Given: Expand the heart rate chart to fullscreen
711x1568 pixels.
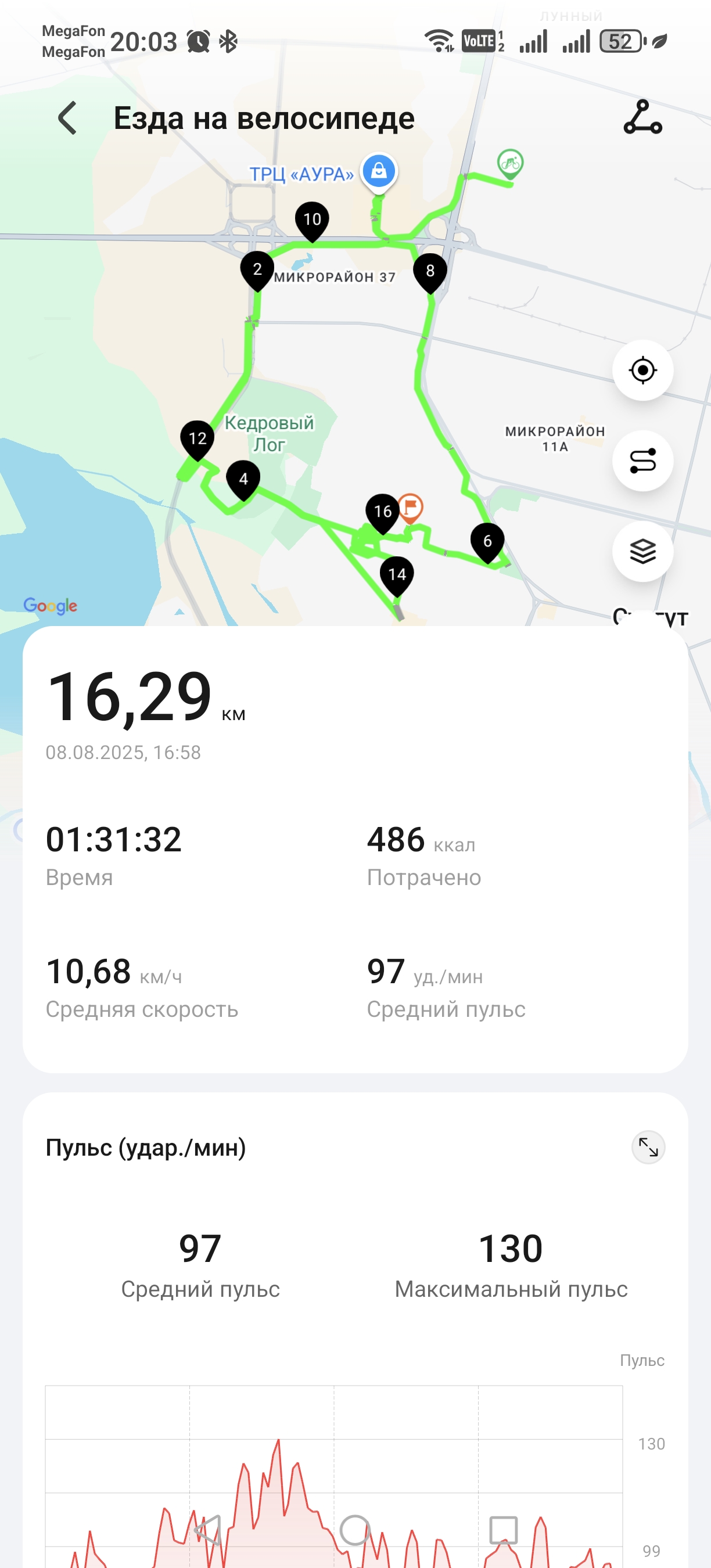Looking at the screenshot, I should pos(648,1148).
